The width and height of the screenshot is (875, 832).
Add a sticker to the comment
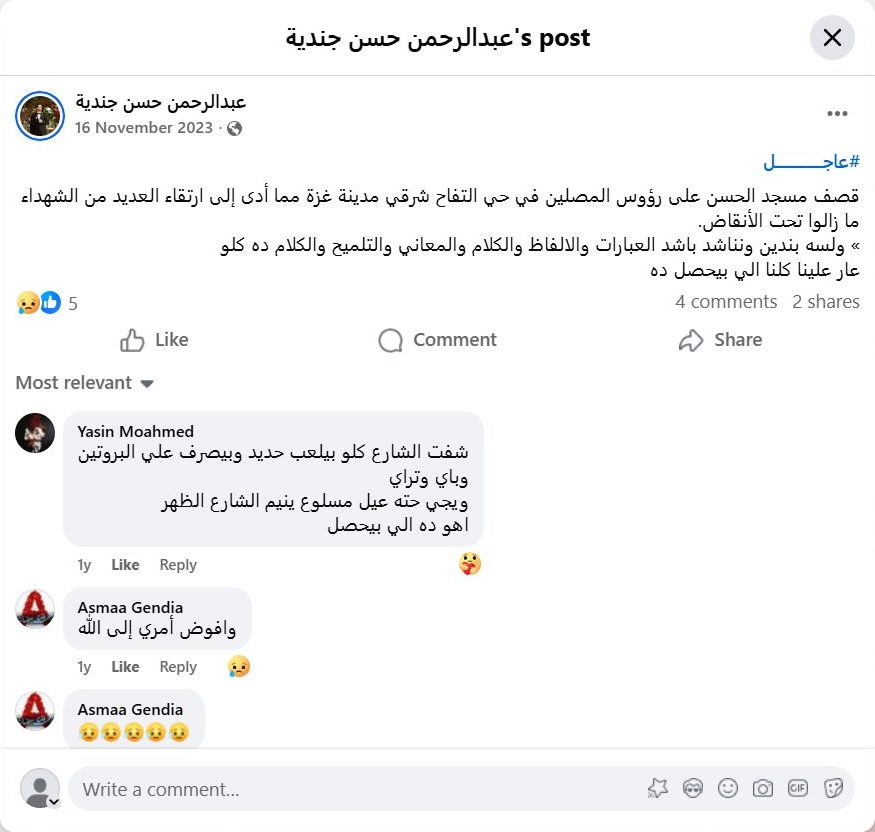pyautogui.click(x=833, y=789)
